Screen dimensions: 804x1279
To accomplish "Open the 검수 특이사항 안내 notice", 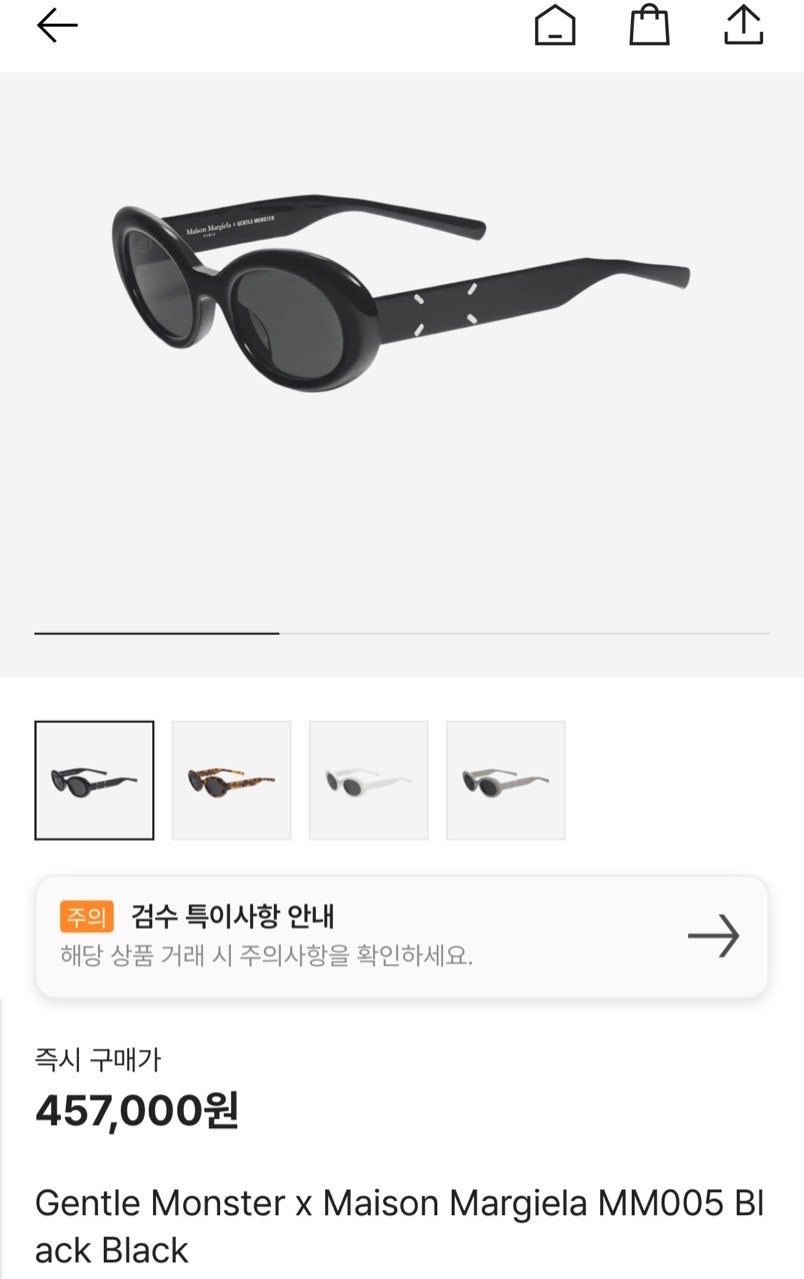I will tap(401, 936).
